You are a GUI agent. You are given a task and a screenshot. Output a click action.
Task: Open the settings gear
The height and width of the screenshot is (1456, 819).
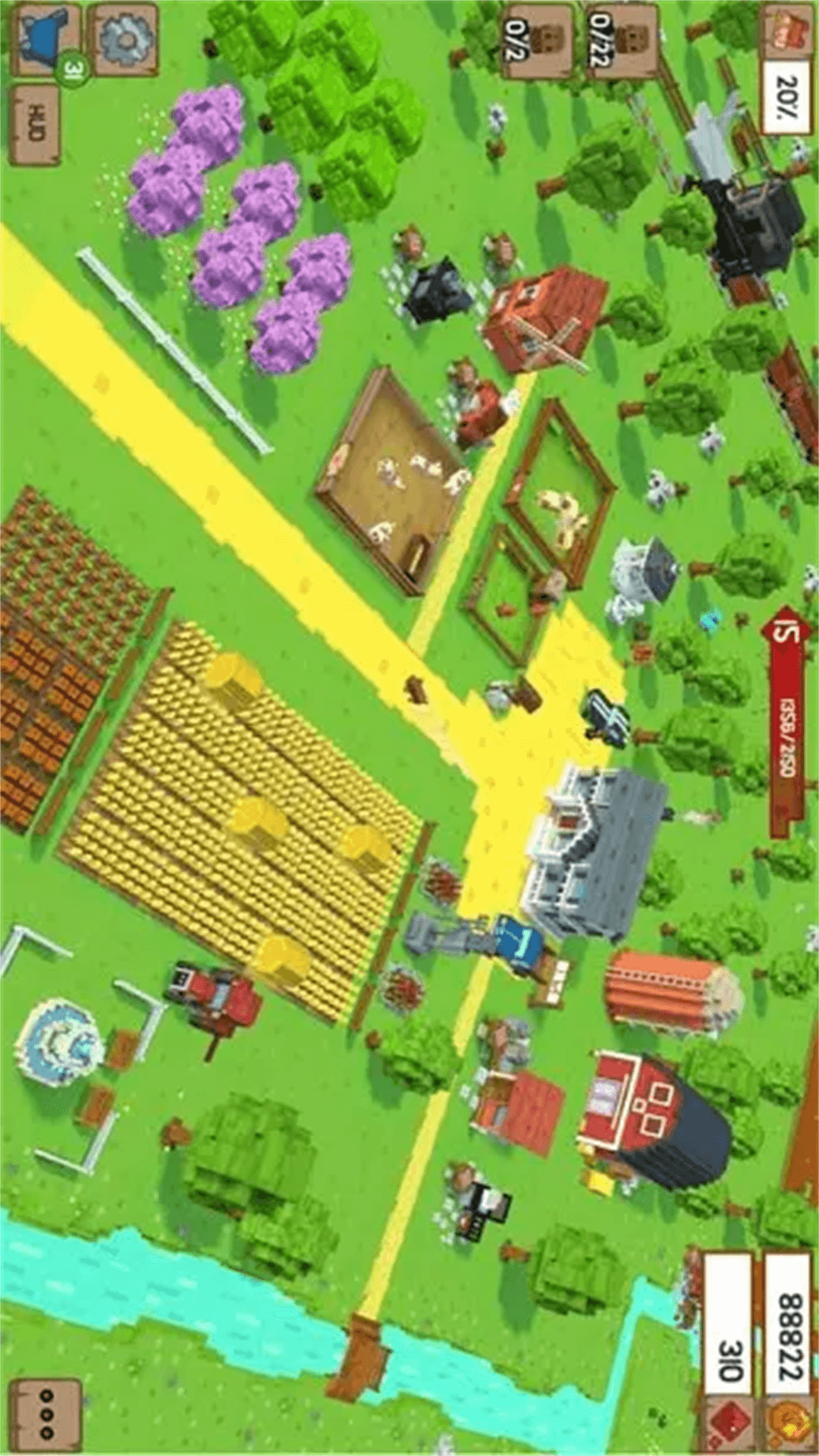click(123, 38)
